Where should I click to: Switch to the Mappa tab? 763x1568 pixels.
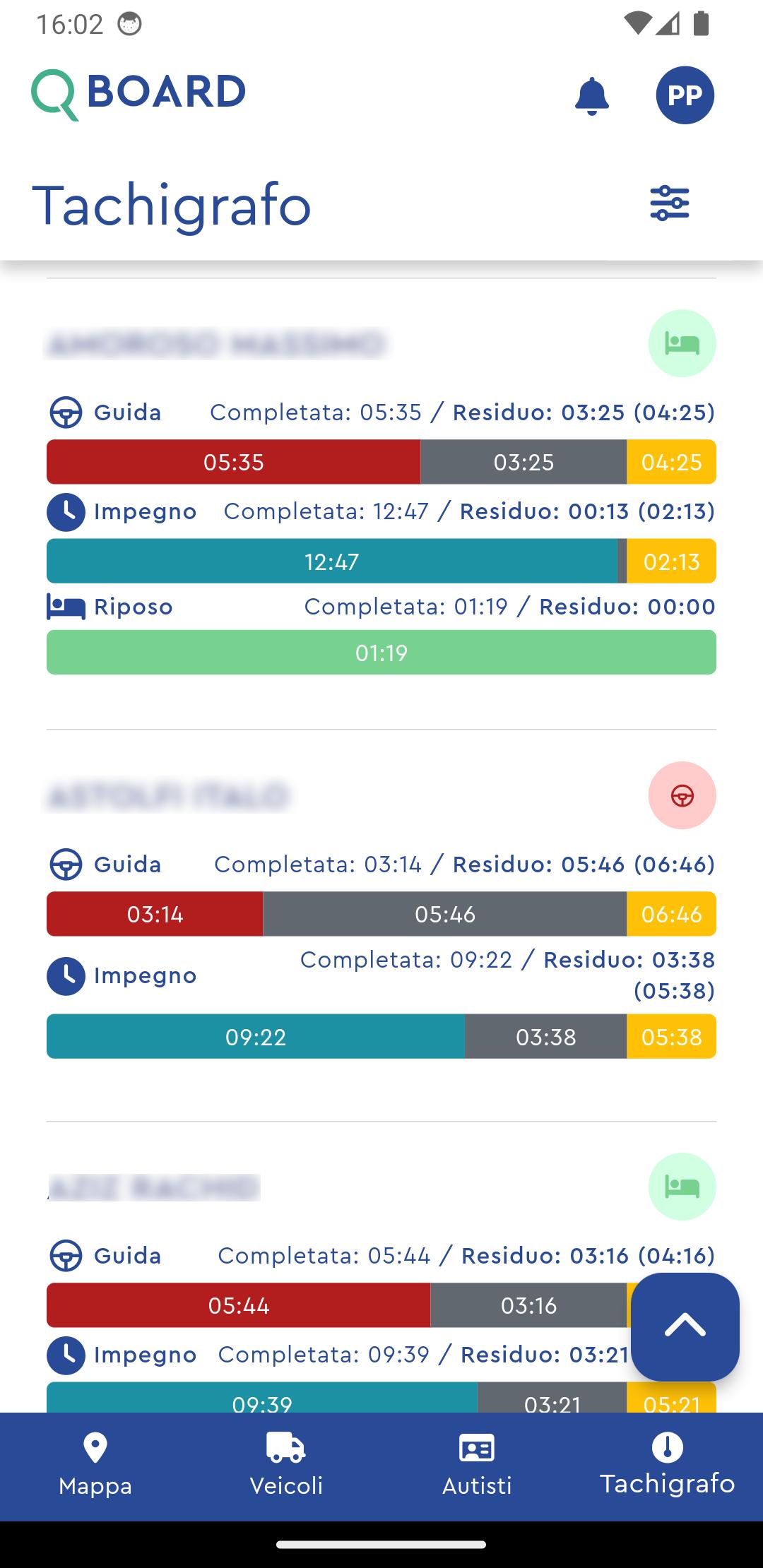pos(95,1466)
